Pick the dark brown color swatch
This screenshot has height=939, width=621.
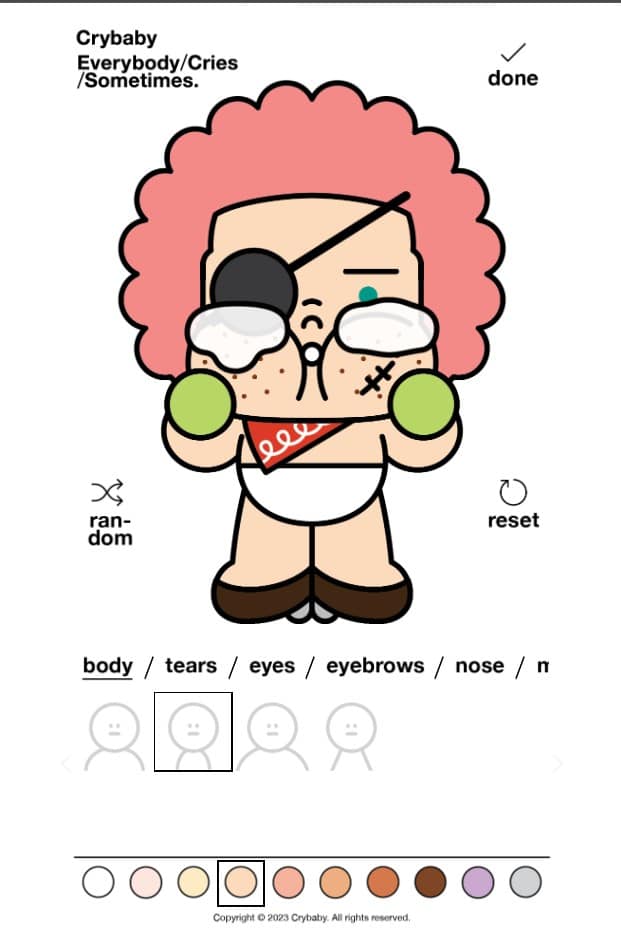[431, 882]
